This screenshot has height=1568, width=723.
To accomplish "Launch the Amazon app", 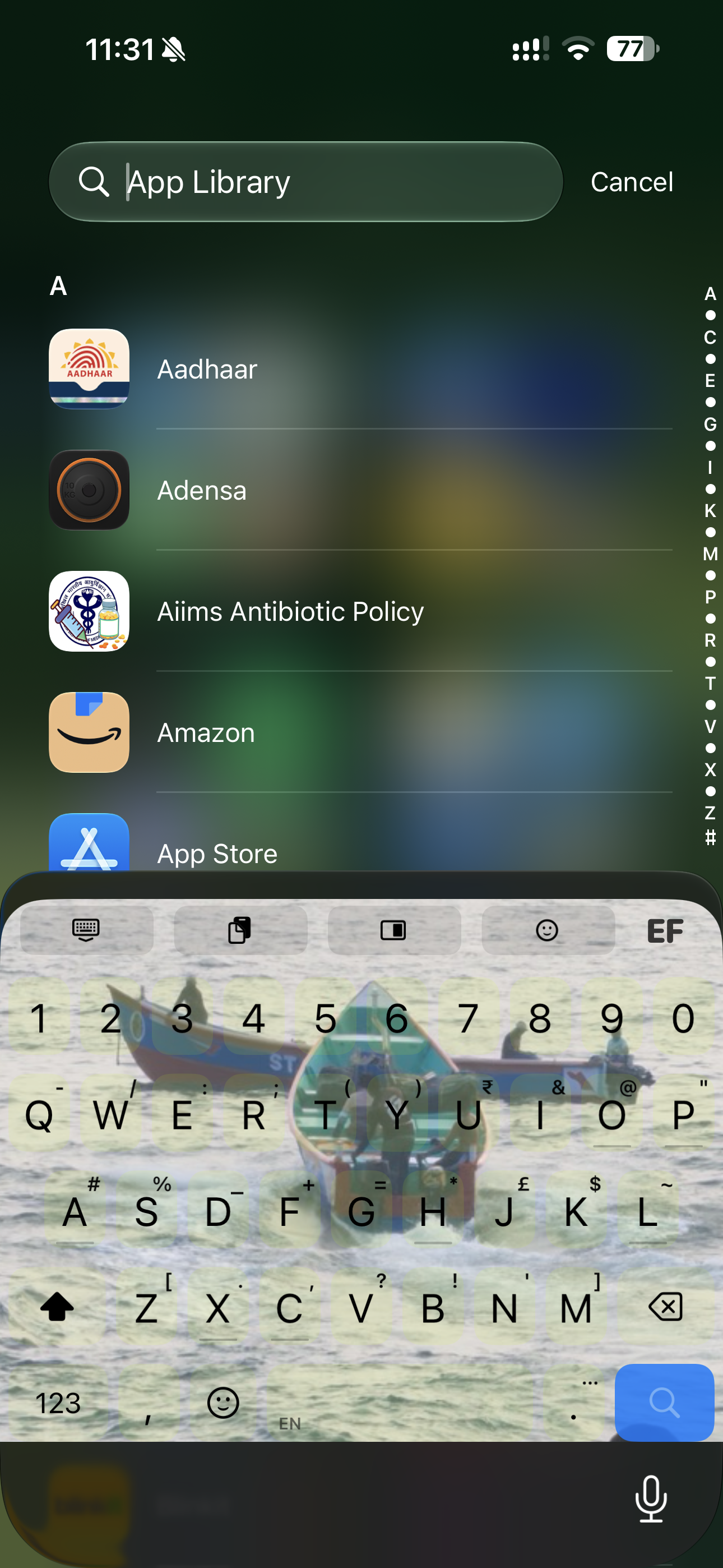I will coord(360,732).
